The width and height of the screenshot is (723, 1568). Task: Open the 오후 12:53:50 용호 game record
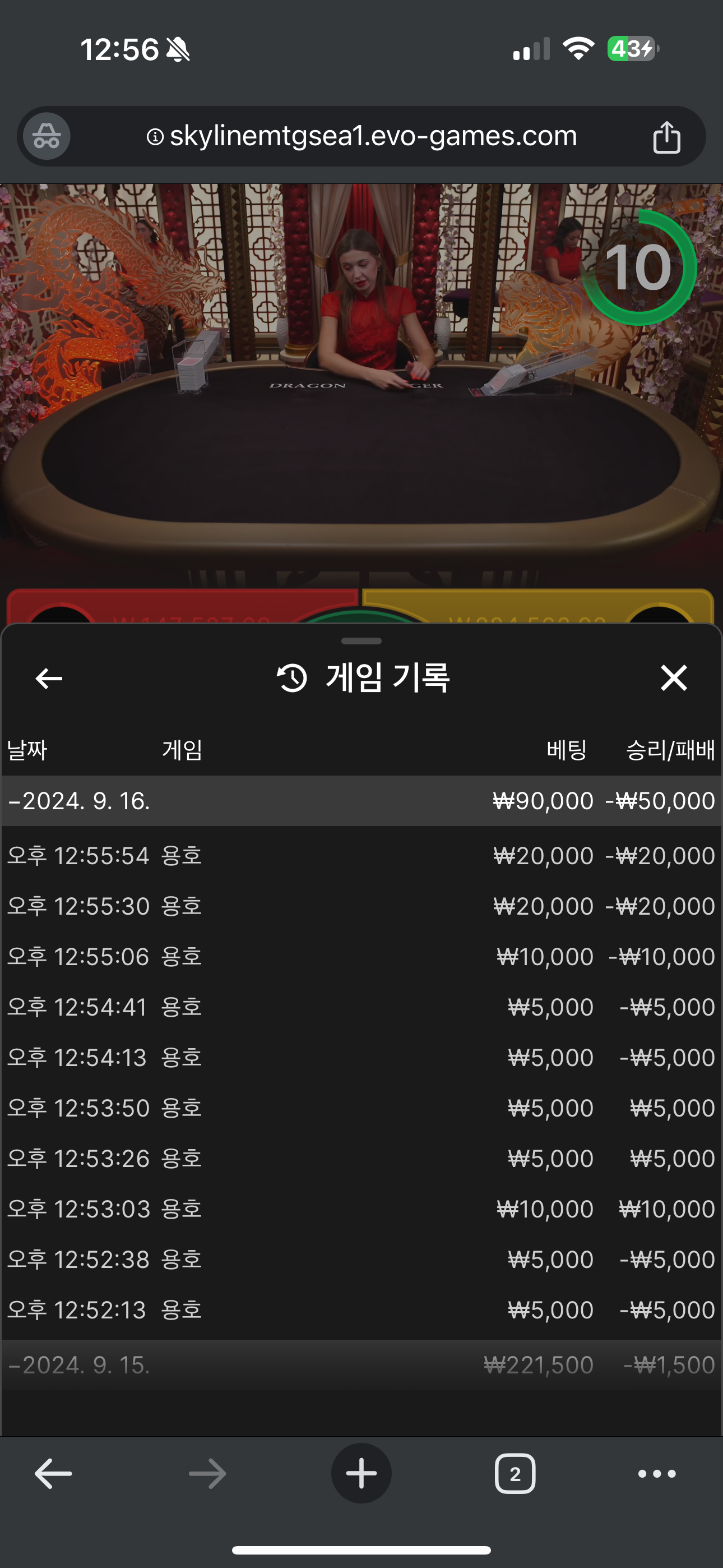(361, 1109)
